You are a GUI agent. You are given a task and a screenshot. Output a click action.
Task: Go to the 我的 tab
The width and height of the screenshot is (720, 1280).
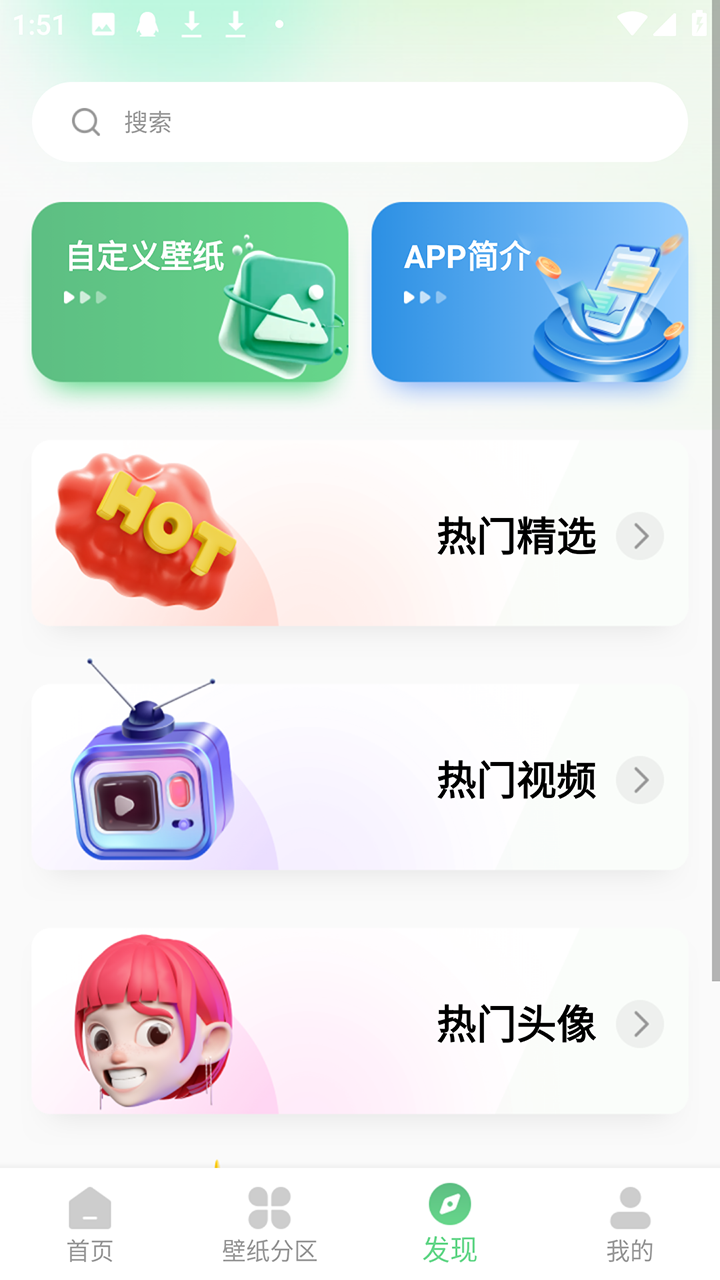[629, 1224]
